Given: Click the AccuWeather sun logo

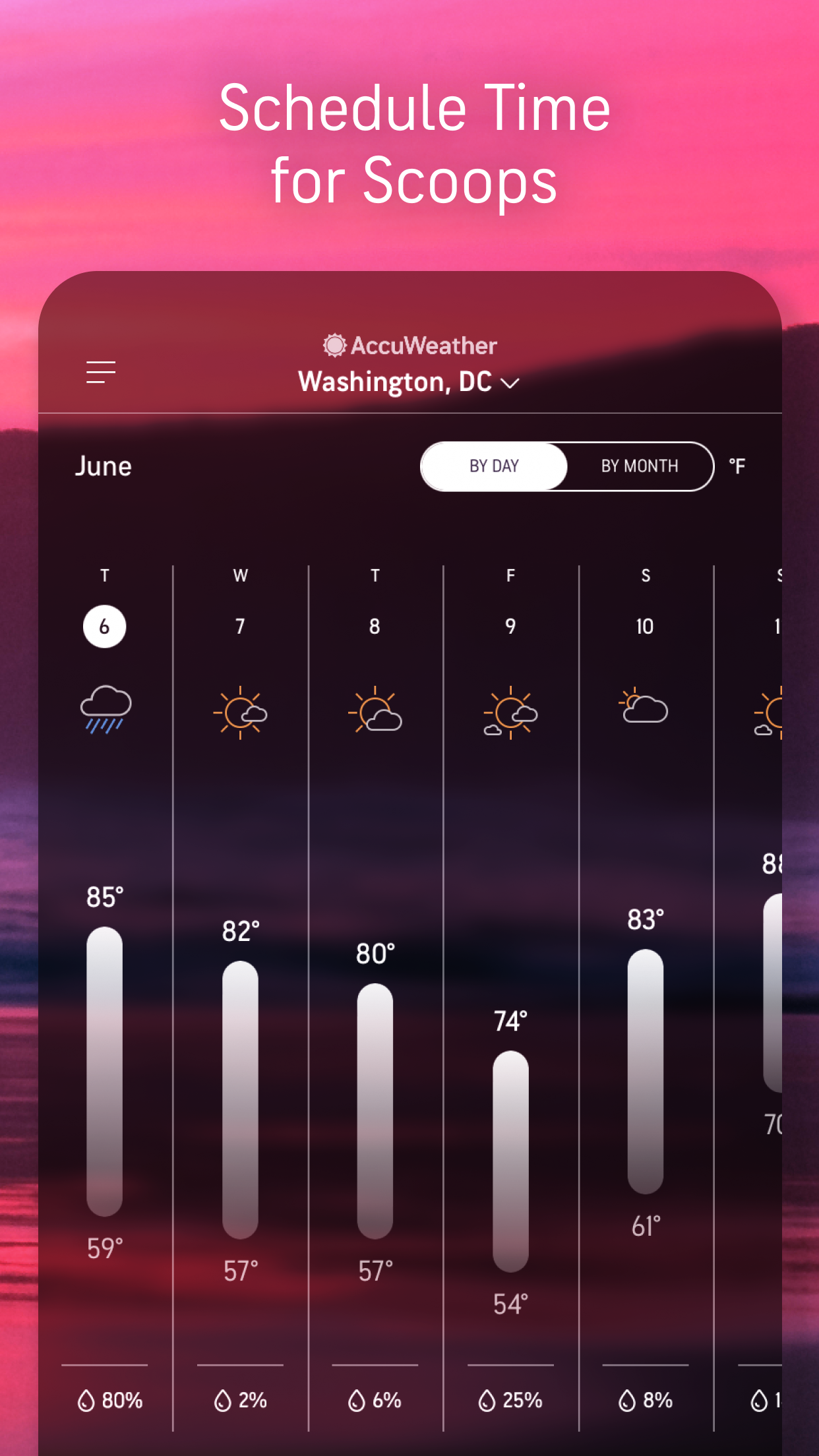Looking at the screenshot, I should click(334, 345).
